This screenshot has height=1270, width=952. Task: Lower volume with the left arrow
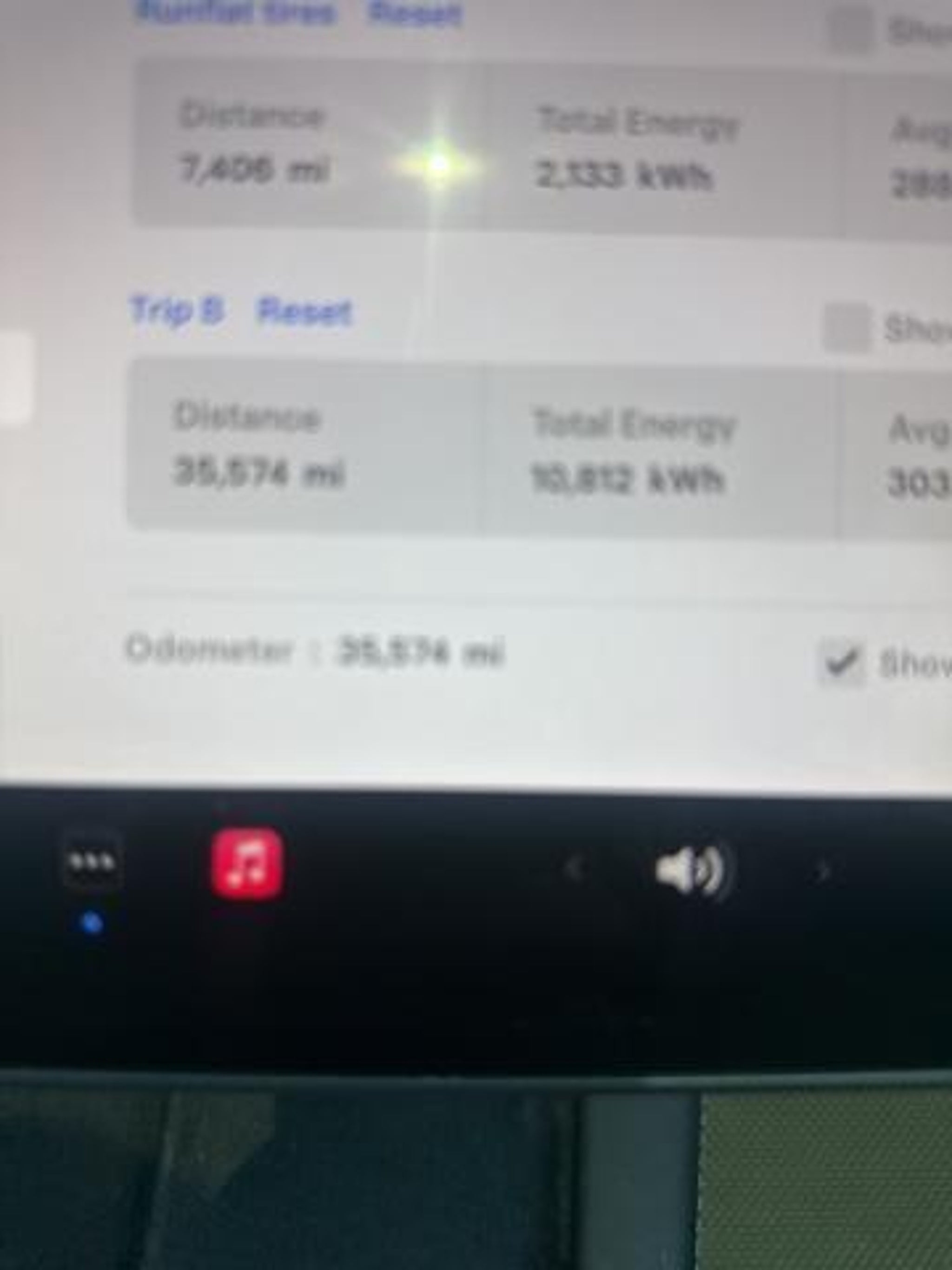574,869
